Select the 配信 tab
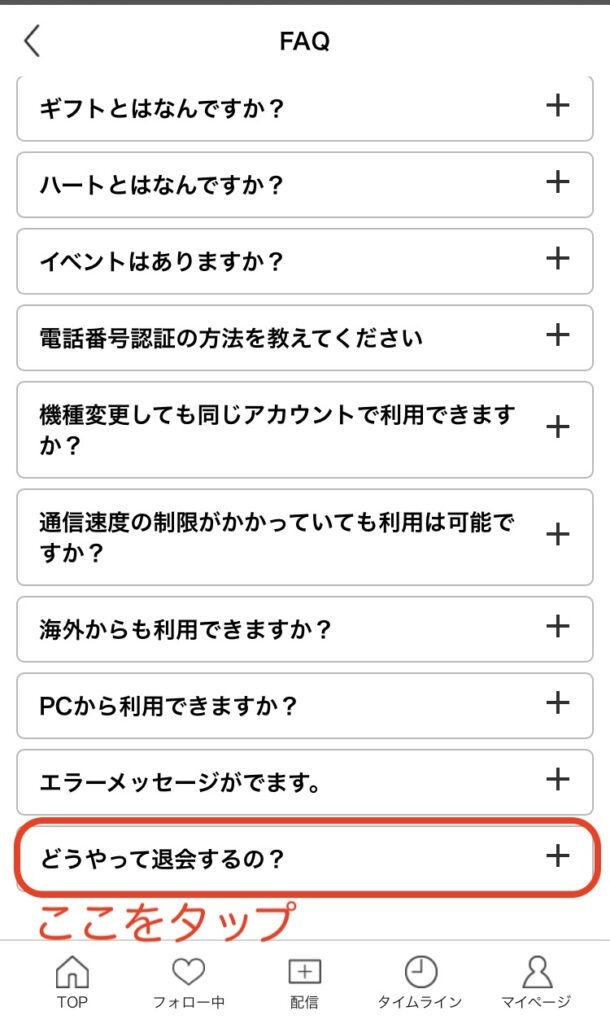The width and height of the screenshot is (610, 1024). coord(304,983)
